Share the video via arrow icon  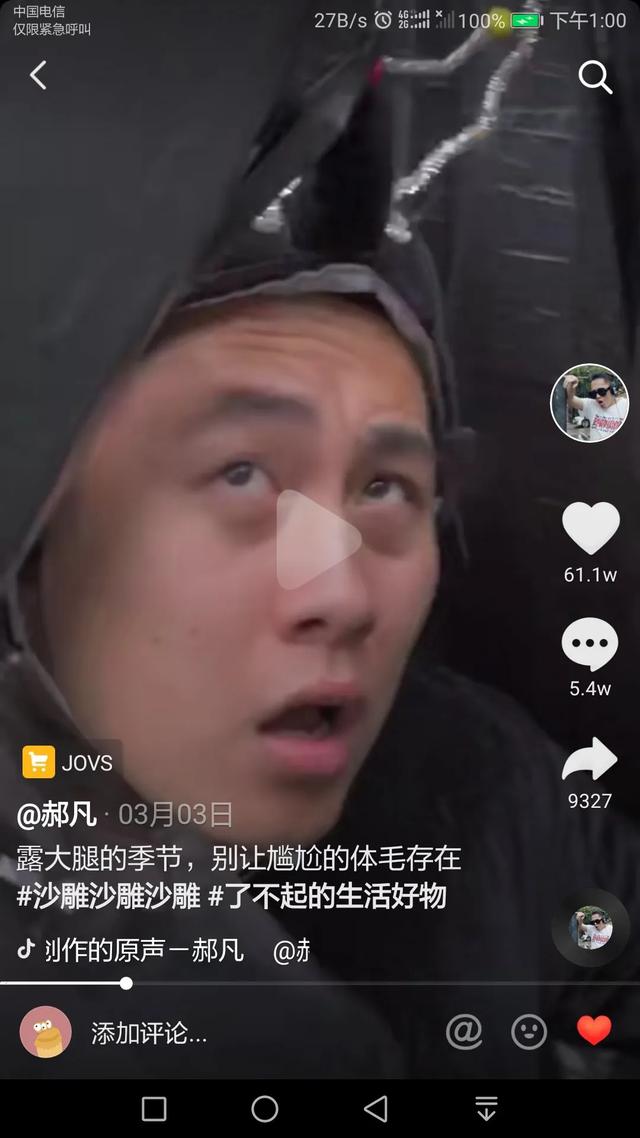(590, 760)
